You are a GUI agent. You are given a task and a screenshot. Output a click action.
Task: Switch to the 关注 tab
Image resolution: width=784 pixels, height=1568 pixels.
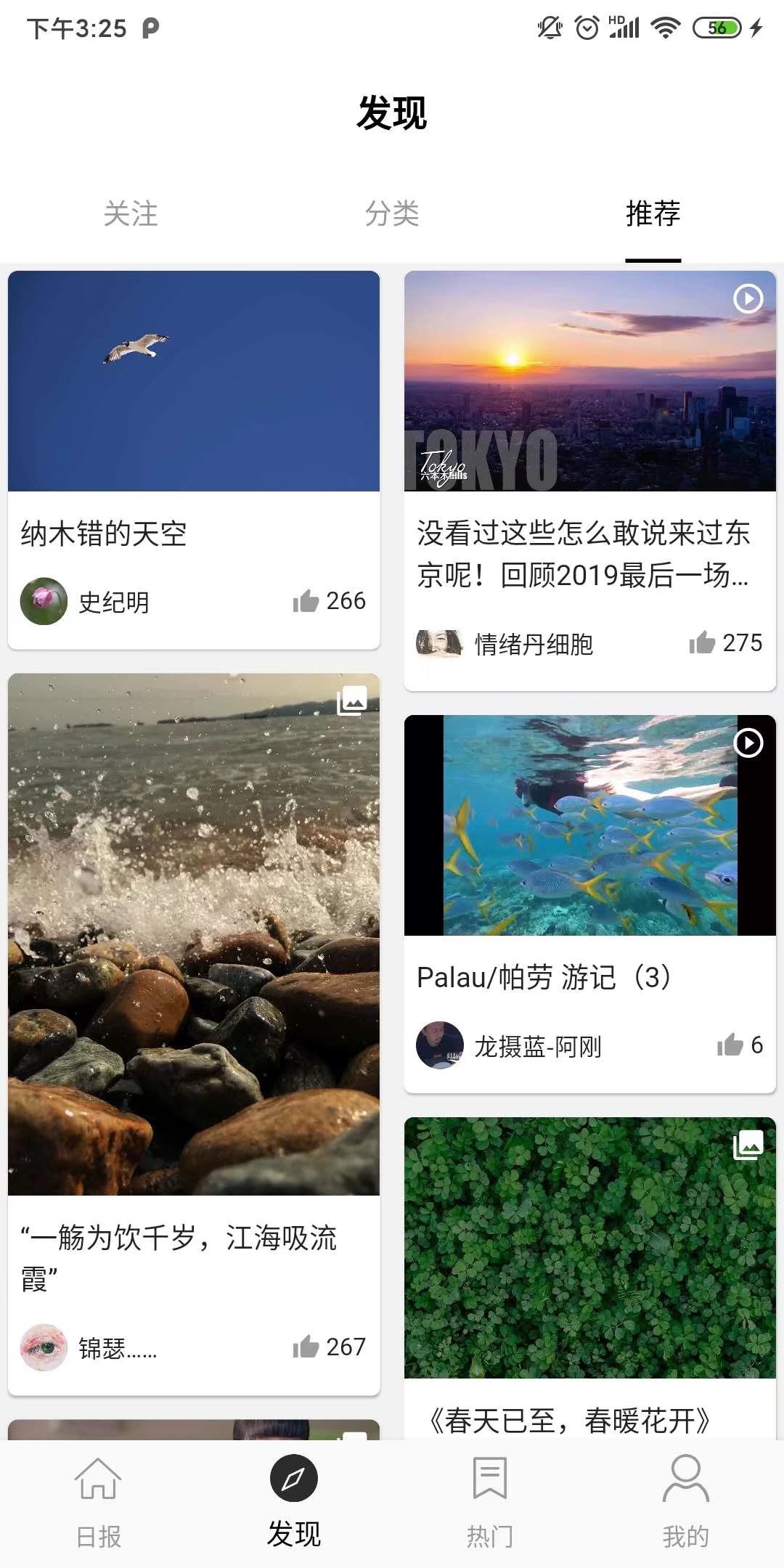click(x=131, y=213)
